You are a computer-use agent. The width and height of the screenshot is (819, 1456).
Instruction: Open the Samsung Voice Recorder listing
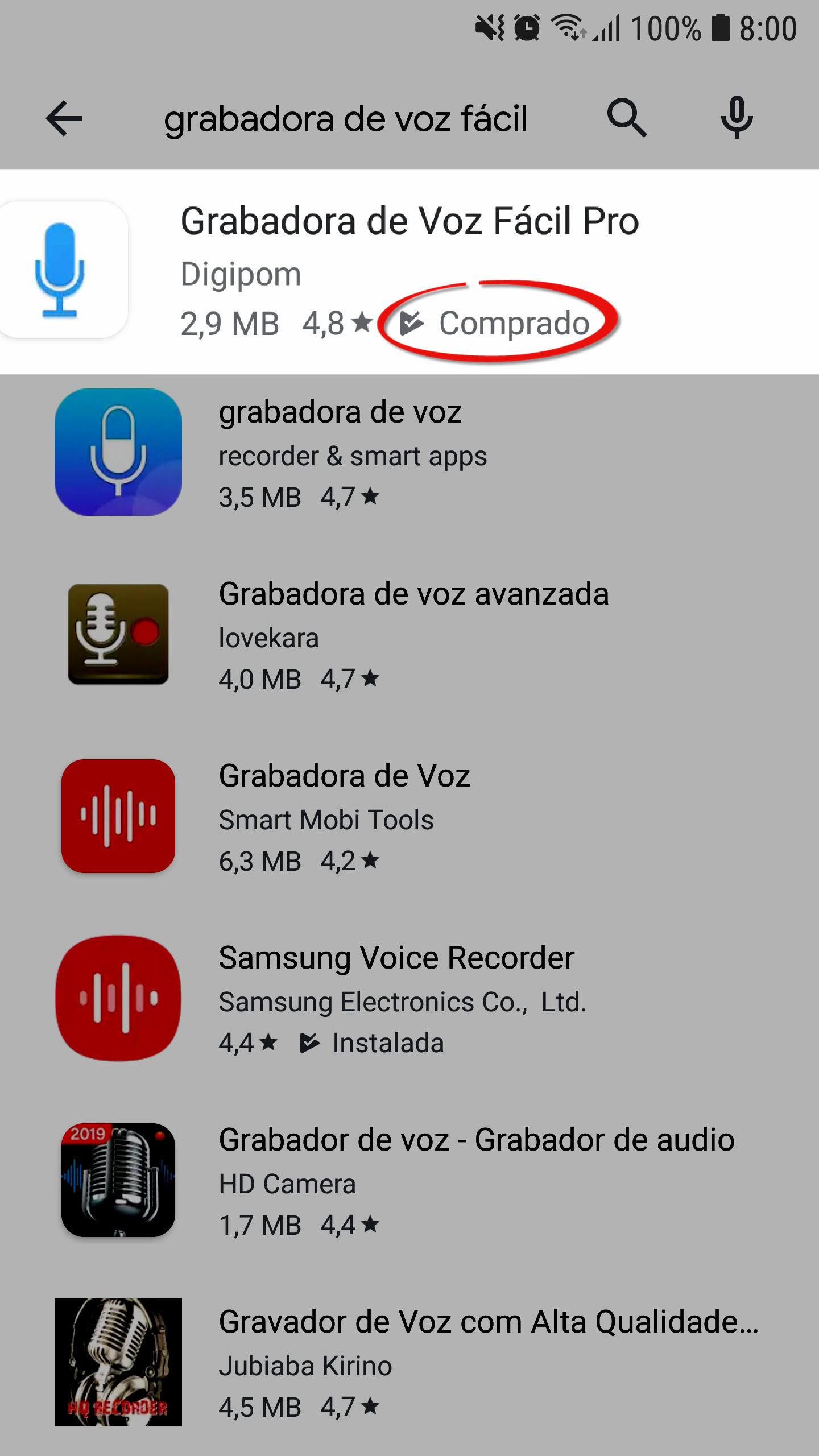(x=396, y=958)
